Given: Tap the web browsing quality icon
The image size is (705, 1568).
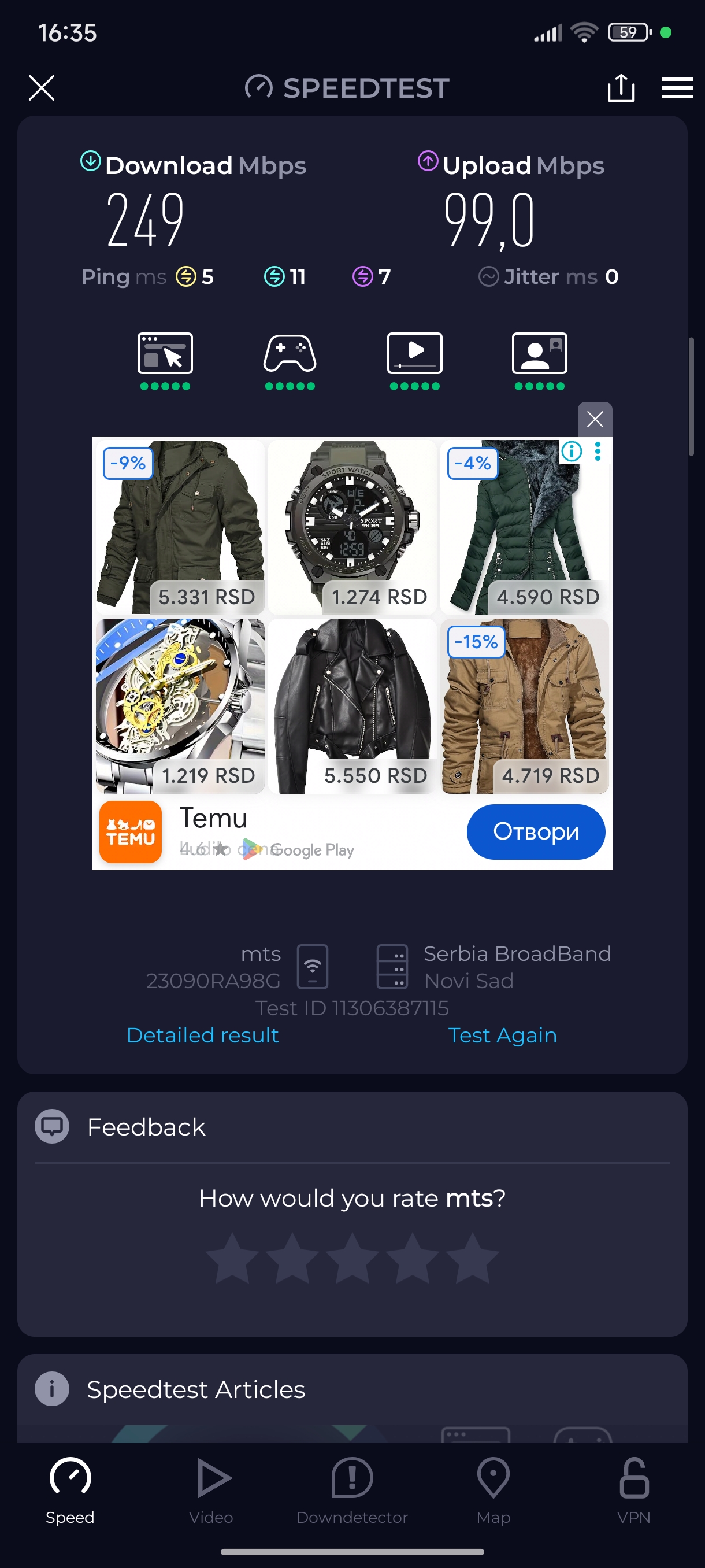Looking at the screenshot, I should (165, 354).
